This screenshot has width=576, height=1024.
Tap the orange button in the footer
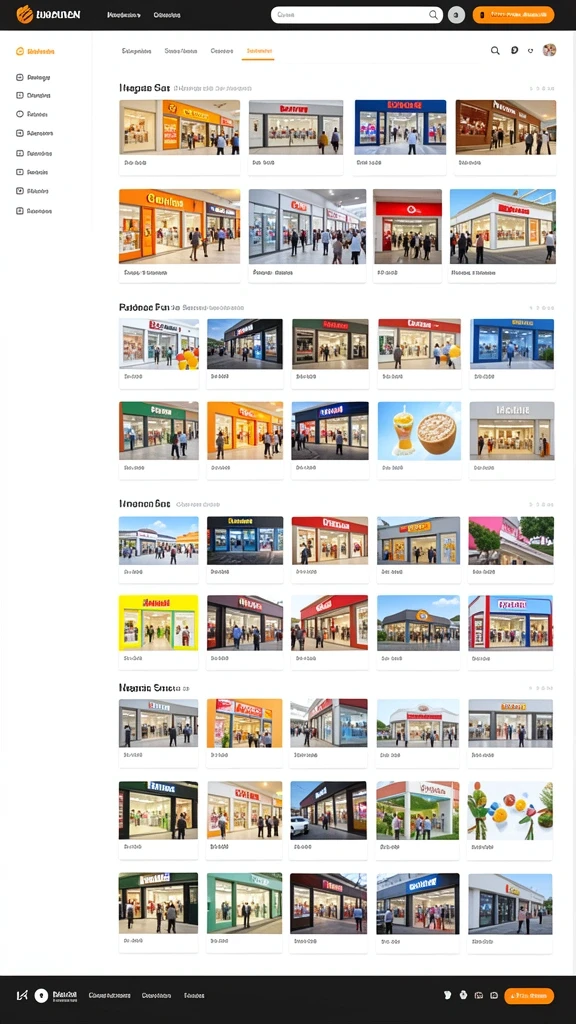tap(529, 995)
